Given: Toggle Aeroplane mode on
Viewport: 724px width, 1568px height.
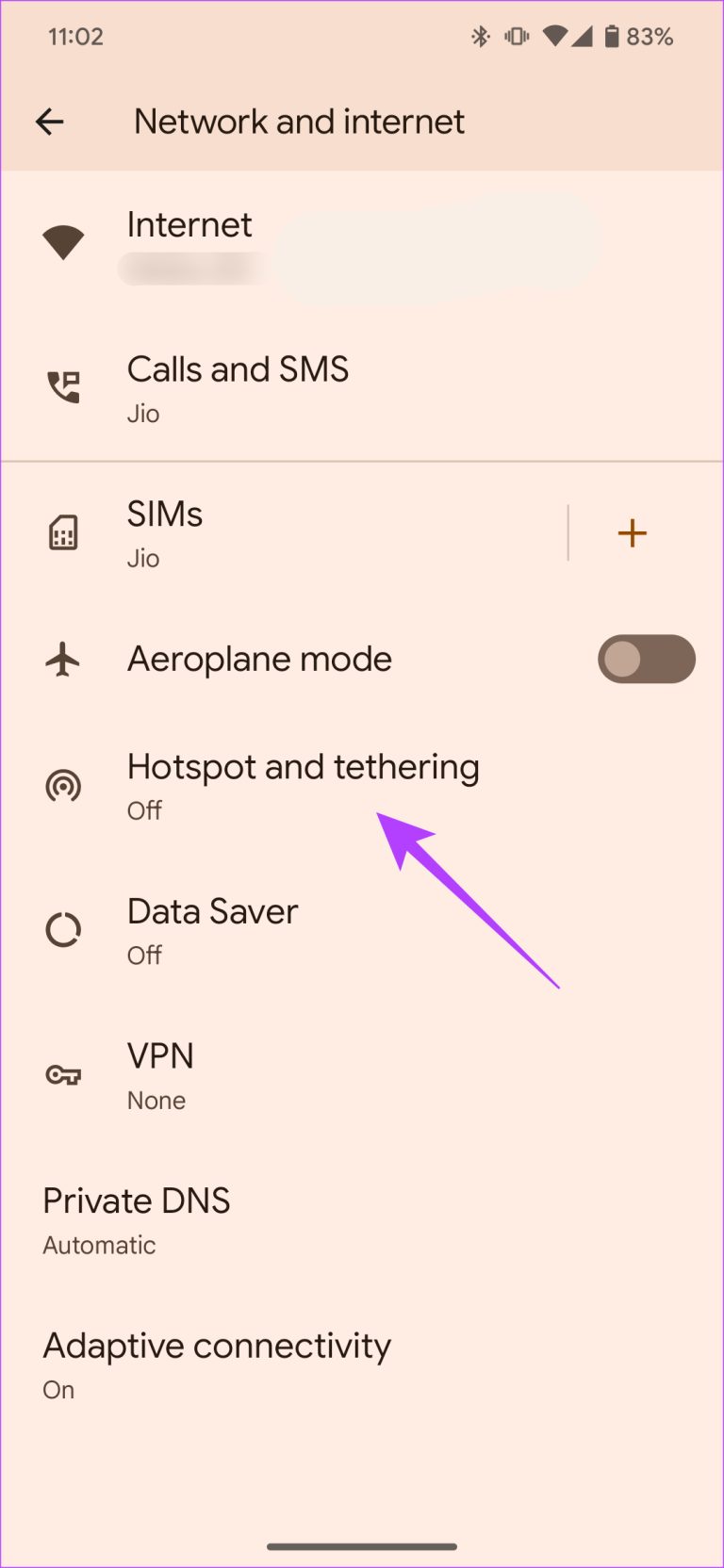Looking at the screenshot, I should (x=647, y=659).
